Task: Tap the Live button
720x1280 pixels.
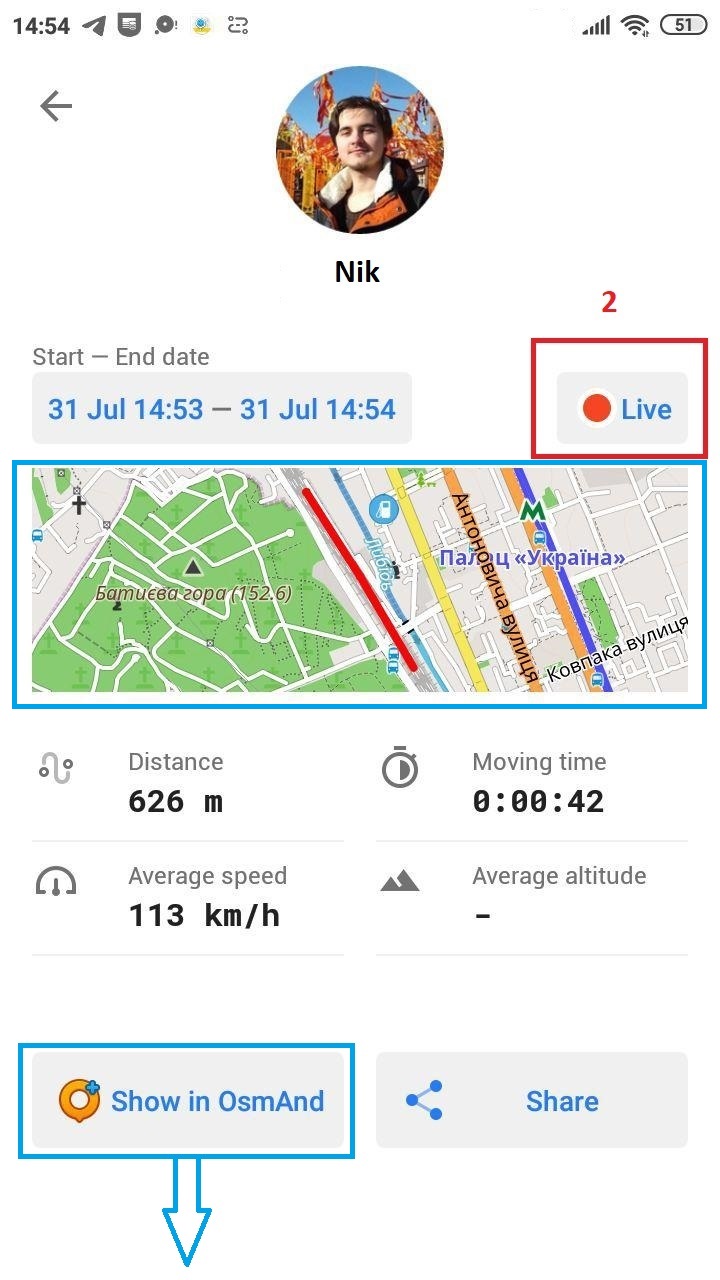Action: [x=623, y=409]
